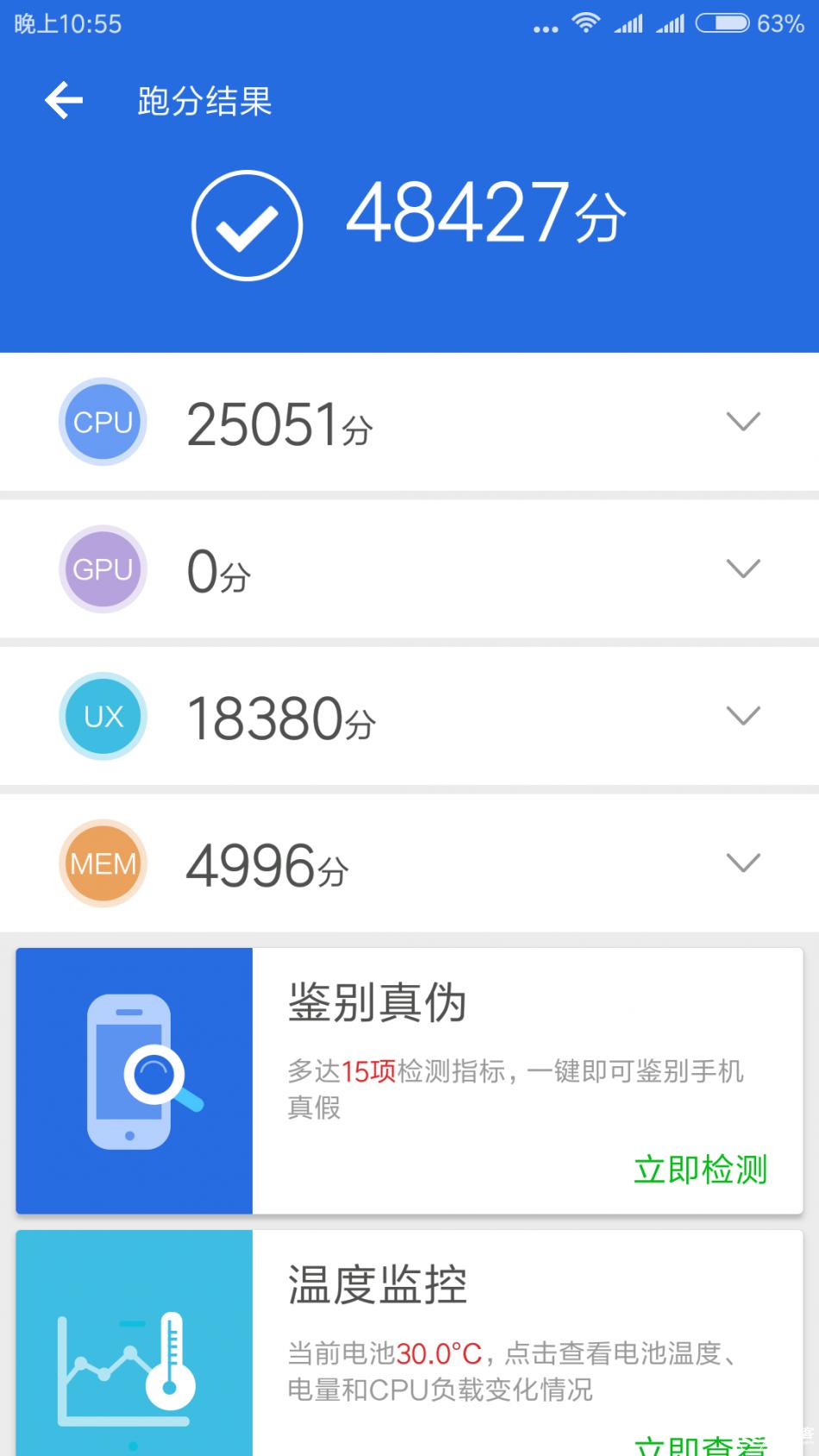The width and height of the screenshot is (819, 1456).
Task: Tap the Wi-Fi icon in the status bar
Action: (x=585, y=24)
